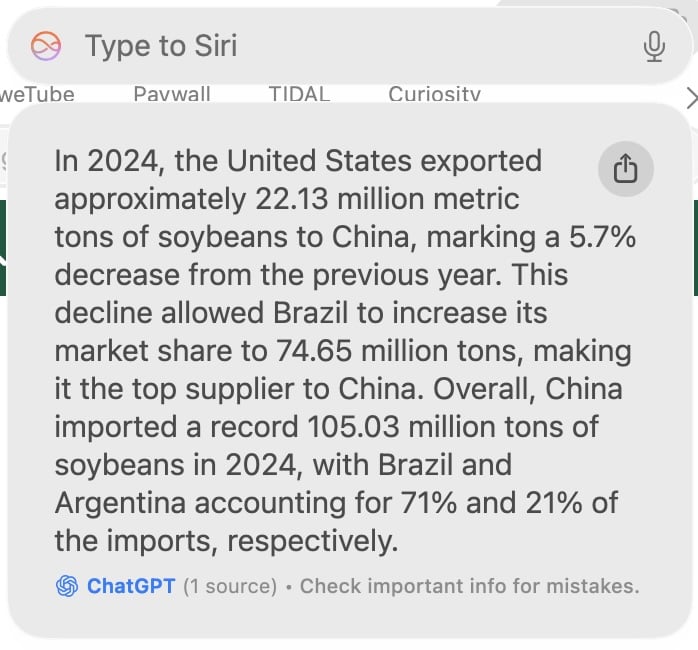
Task: Open the Curiosity bookmark
Action: pyautogui.click(x=434, y=95)
